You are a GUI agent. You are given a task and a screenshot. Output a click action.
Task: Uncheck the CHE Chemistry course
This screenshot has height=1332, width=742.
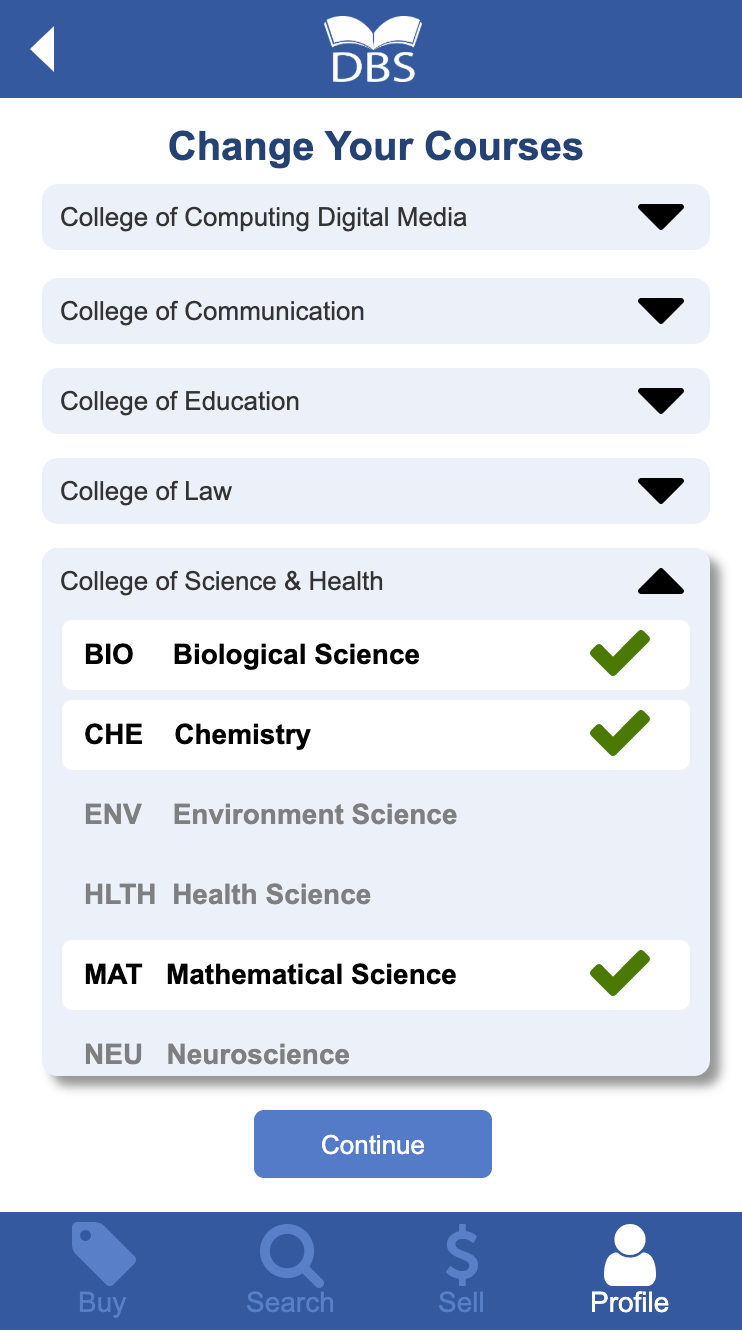point(376,735)
